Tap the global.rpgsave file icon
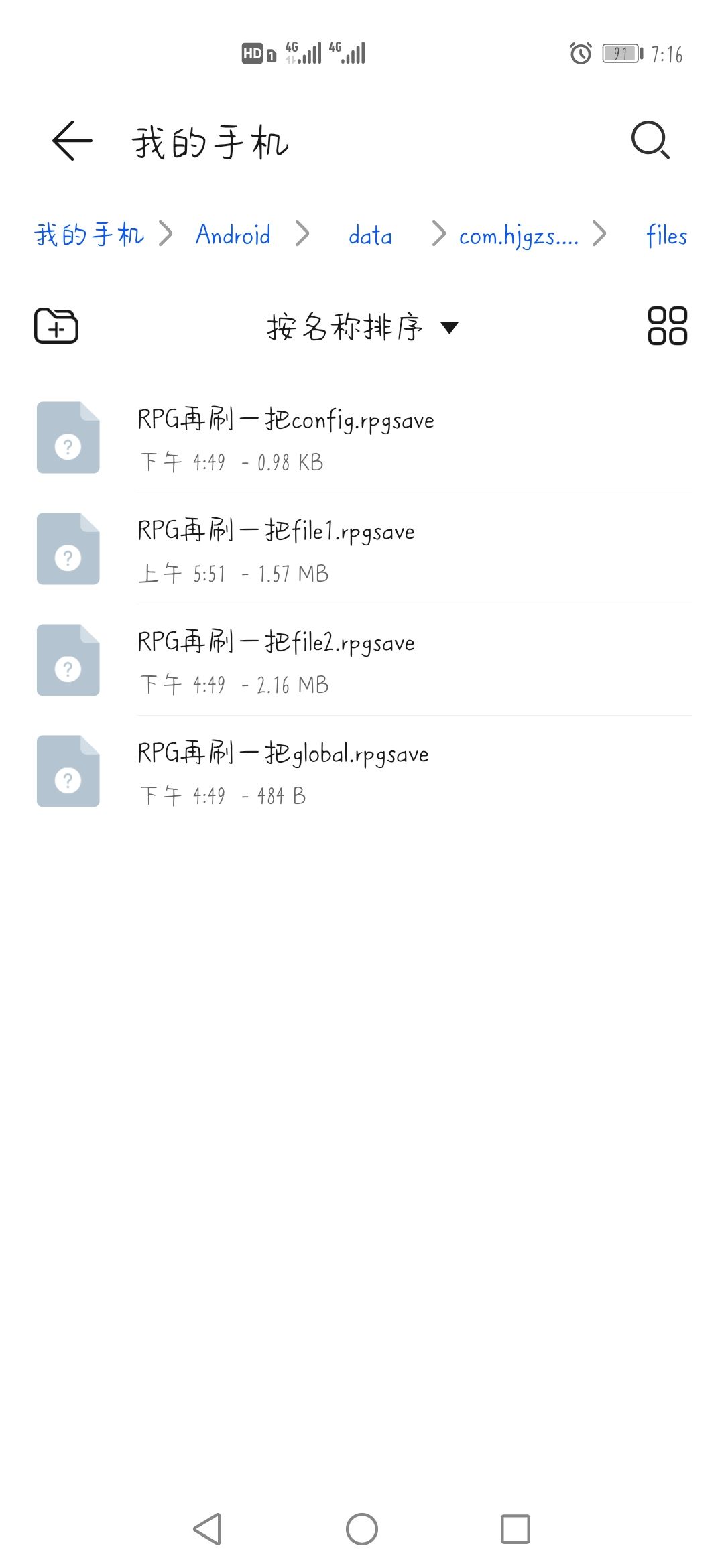The image size is (724, 1568). (67, 772)
